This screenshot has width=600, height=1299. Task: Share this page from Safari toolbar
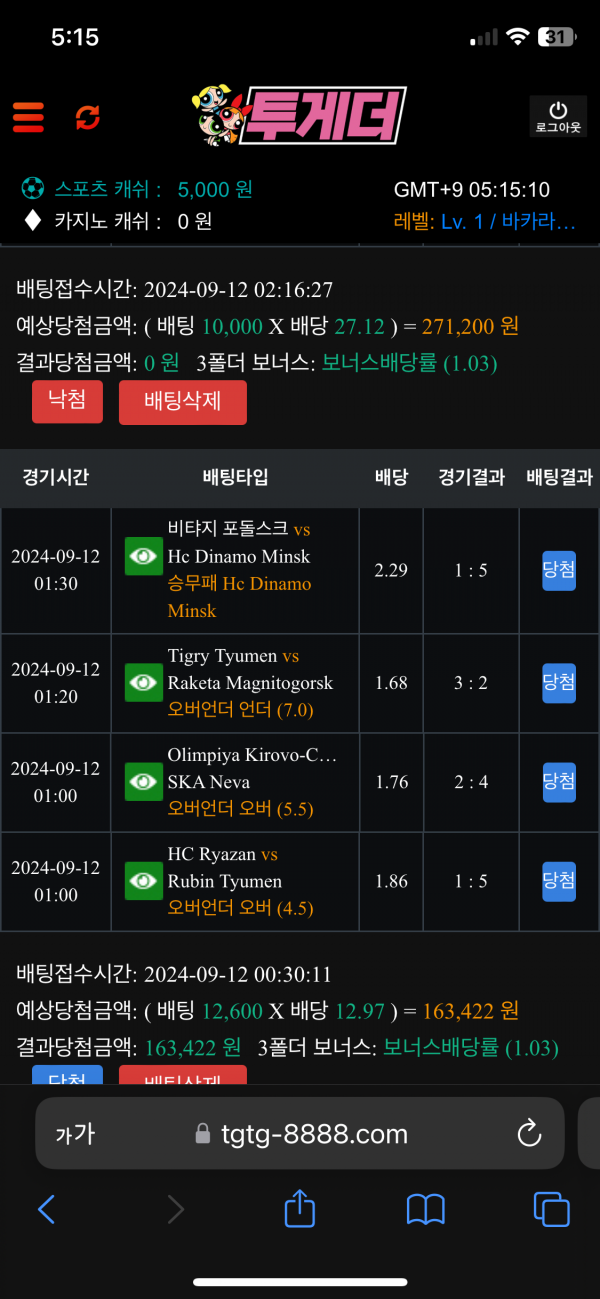(300, 1208)
